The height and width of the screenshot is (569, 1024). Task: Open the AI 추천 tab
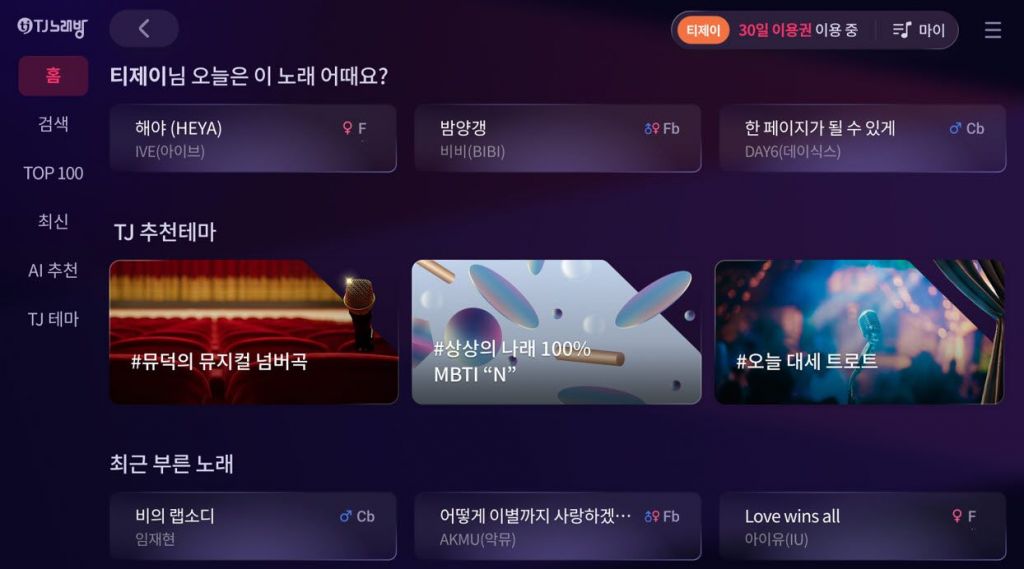53,270
